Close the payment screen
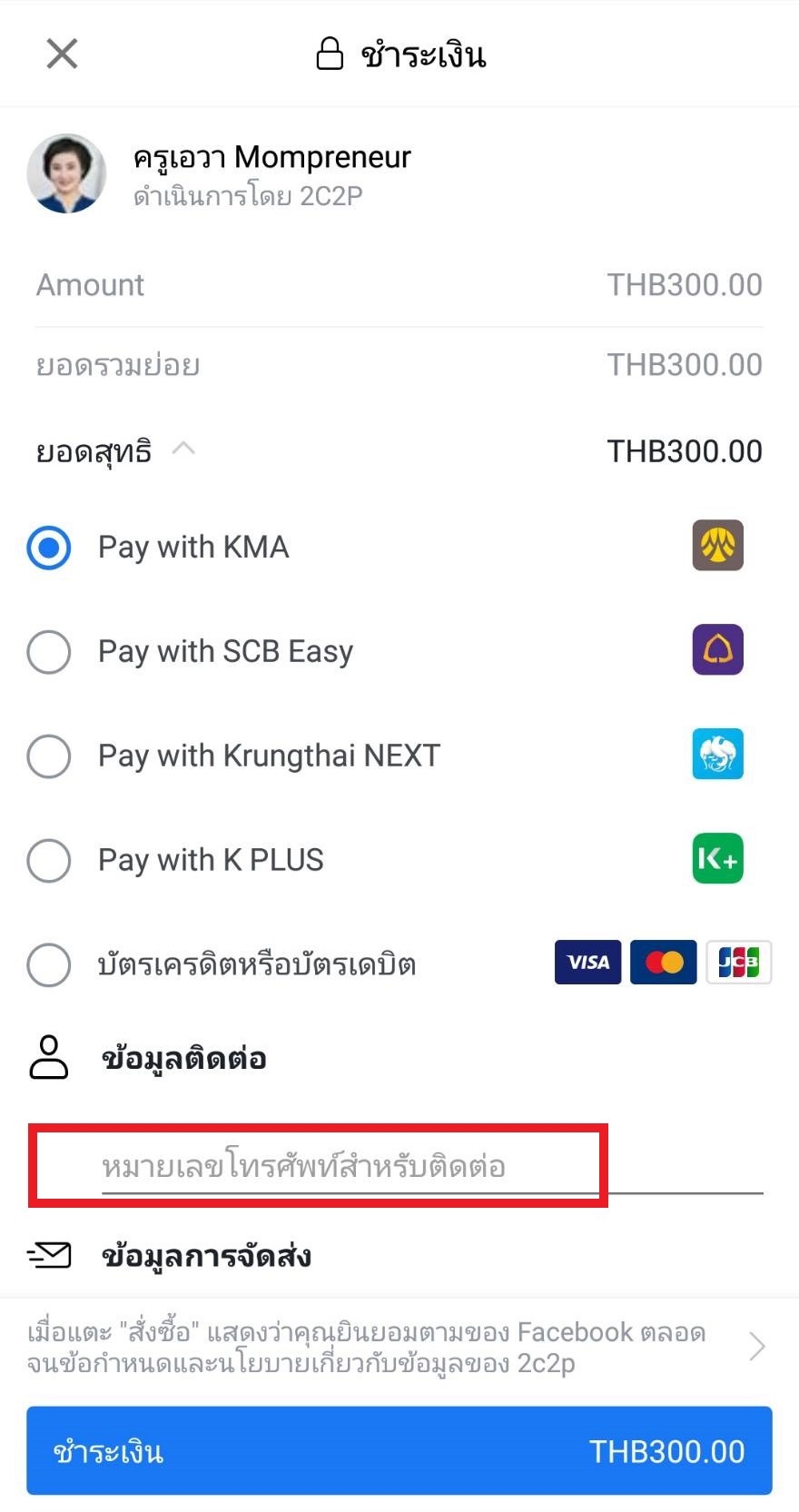Image resolution: width=799 pixels, height=1512 pixels. [x=62, y=54]
